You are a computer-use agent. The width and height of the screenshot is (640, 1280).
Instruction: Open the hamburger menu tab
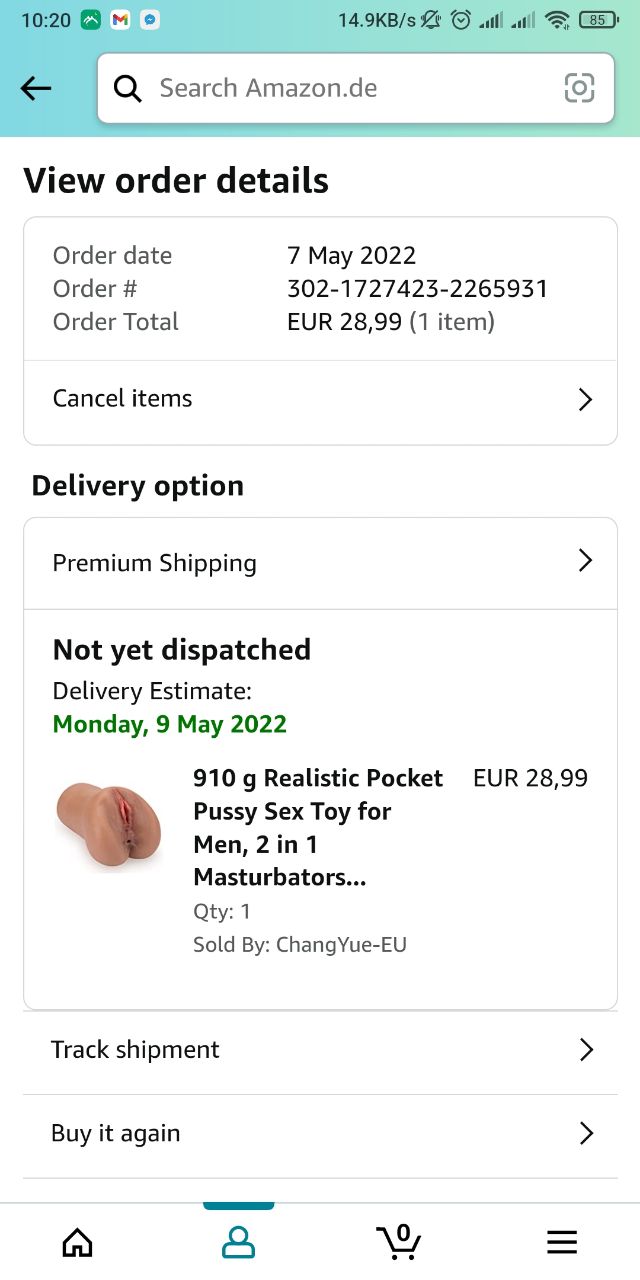click(562, 1242)
